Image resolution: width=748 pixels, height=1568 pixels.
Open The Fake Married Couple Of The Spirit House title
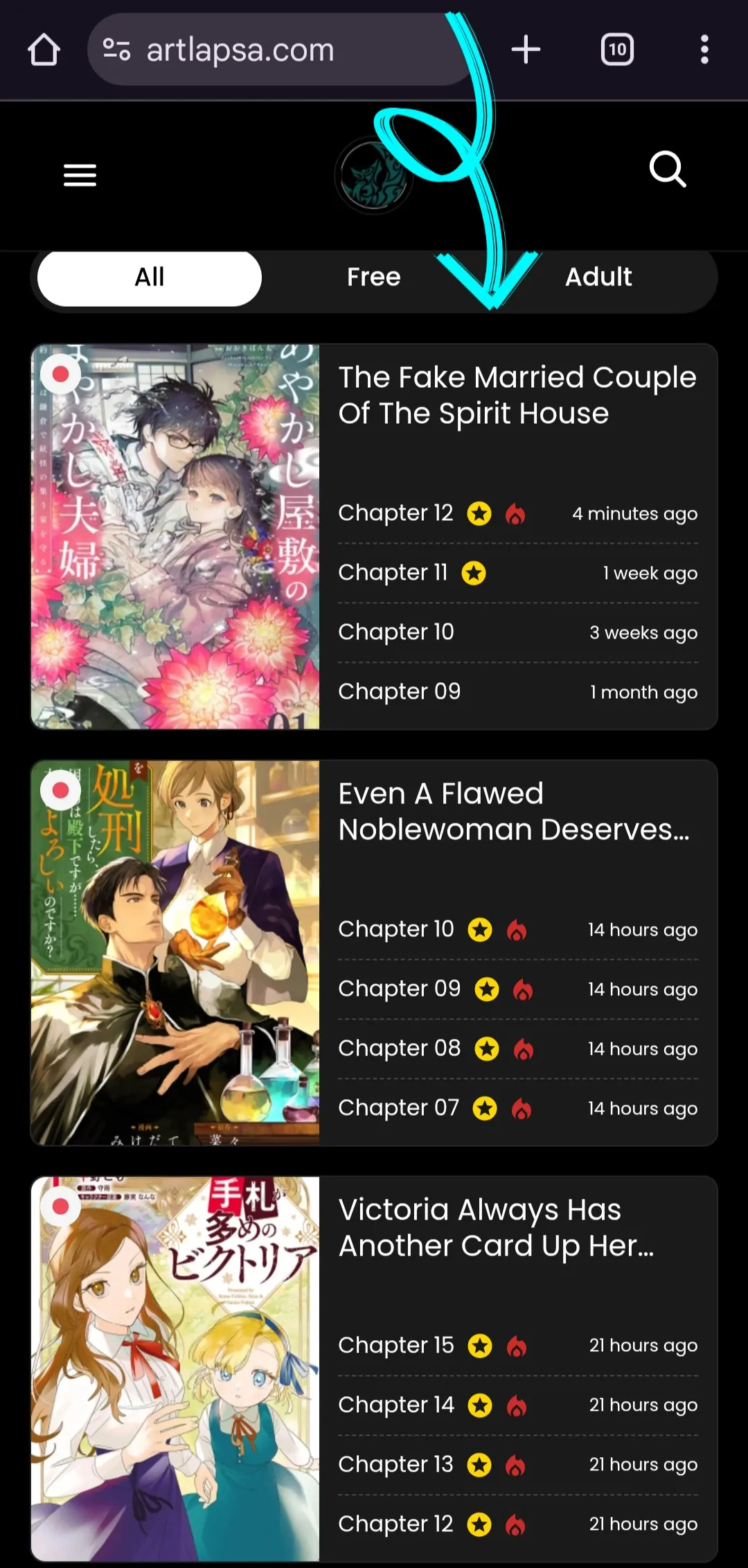coord(517,395)
